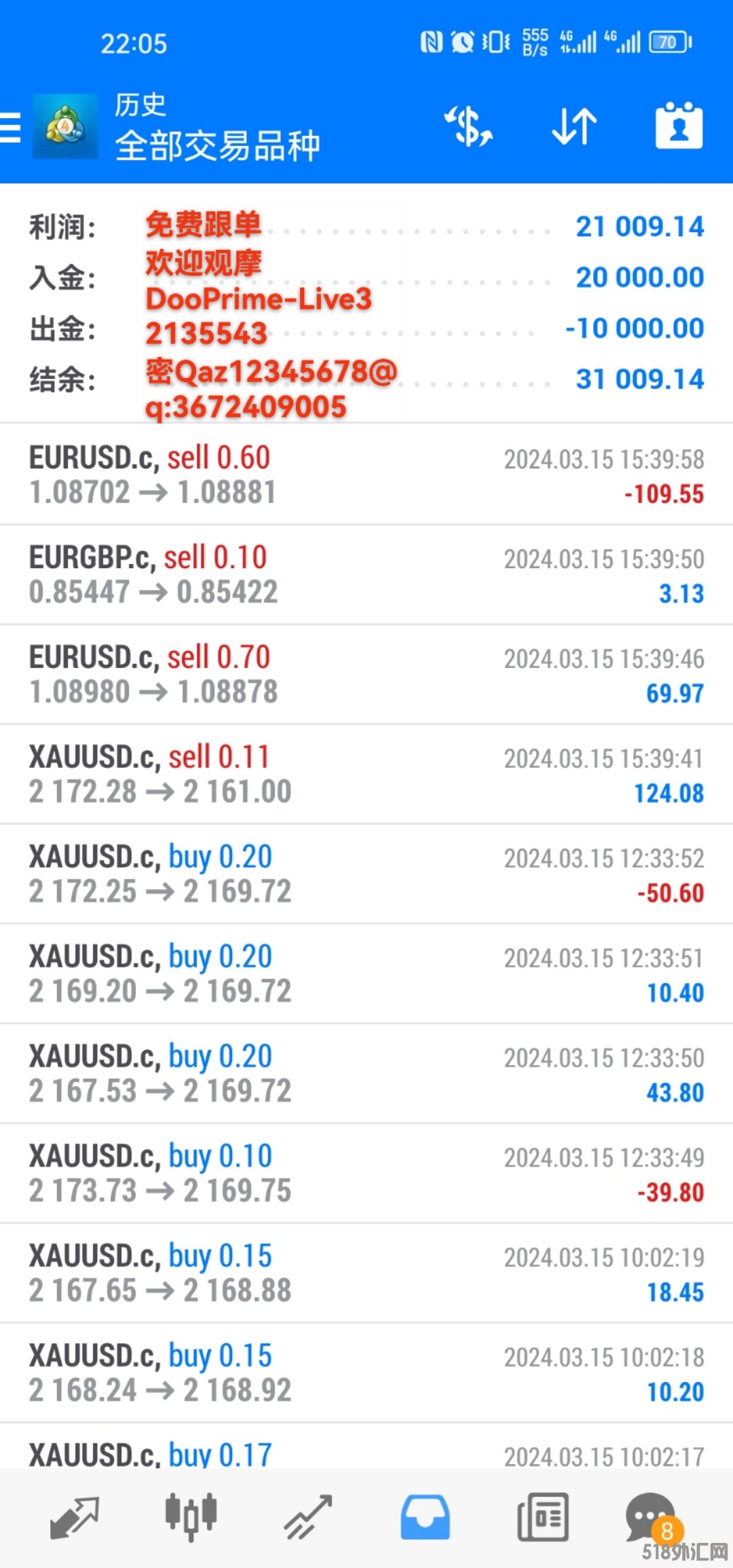
Task: Expand the XAUUSD.c sell 0.11 trade
Action: click(366, 774)
